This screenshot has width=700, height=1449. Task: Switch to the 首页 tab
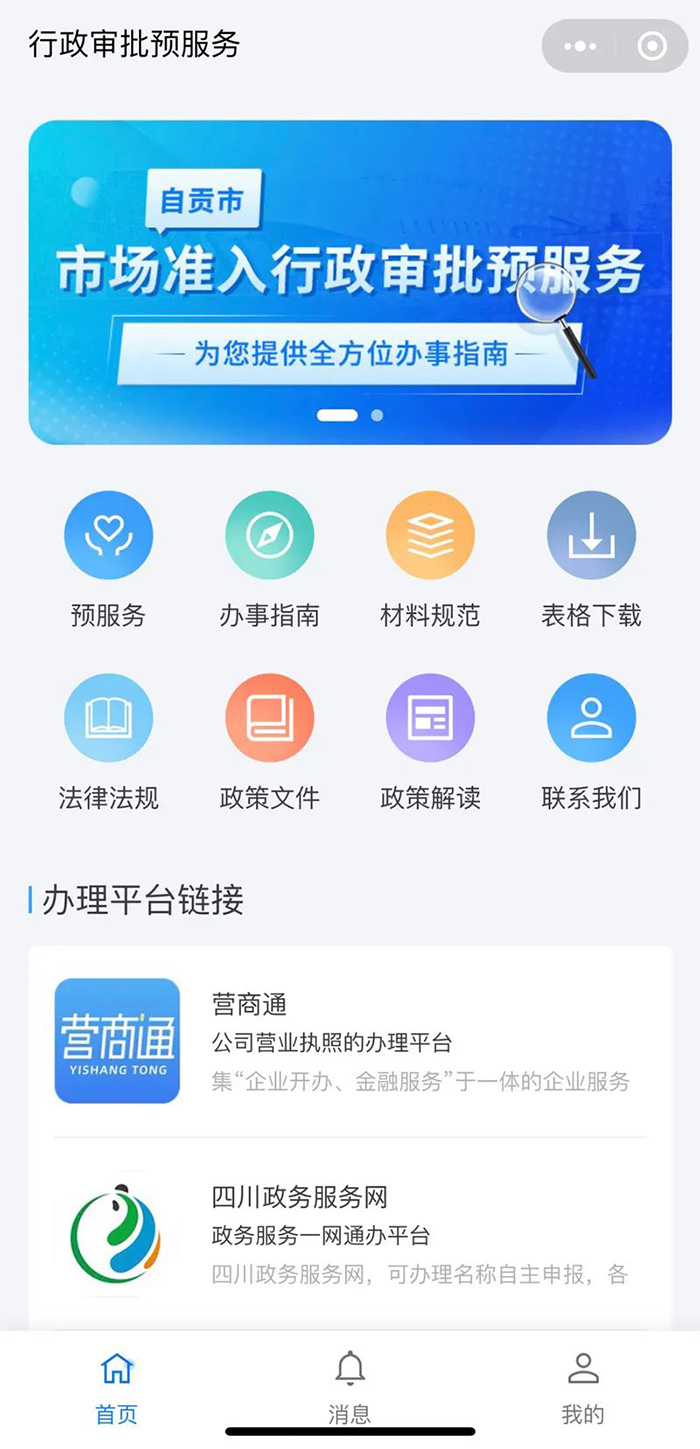pyautogui.click(x=117, y=1386)
